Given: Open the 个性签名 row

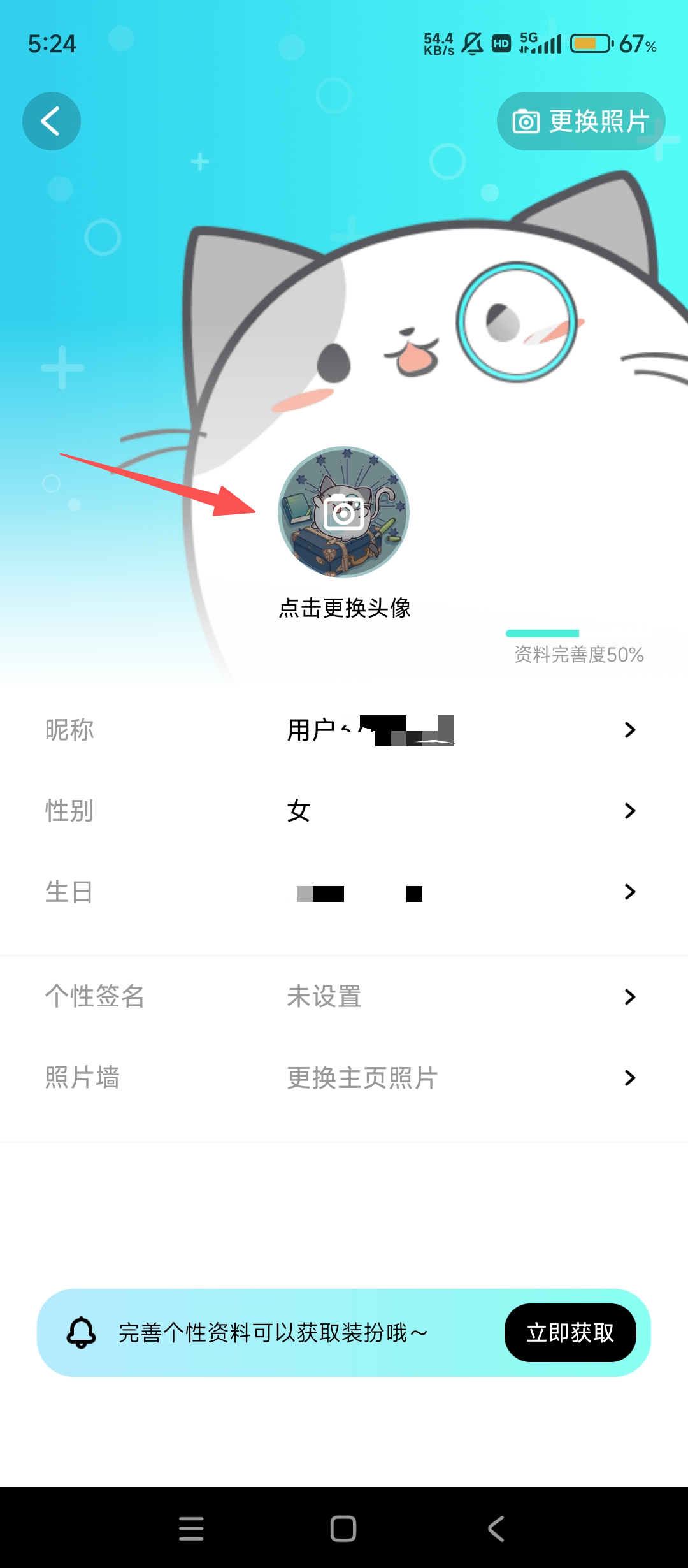Looking at the screenshot, I should click(344, 996).
